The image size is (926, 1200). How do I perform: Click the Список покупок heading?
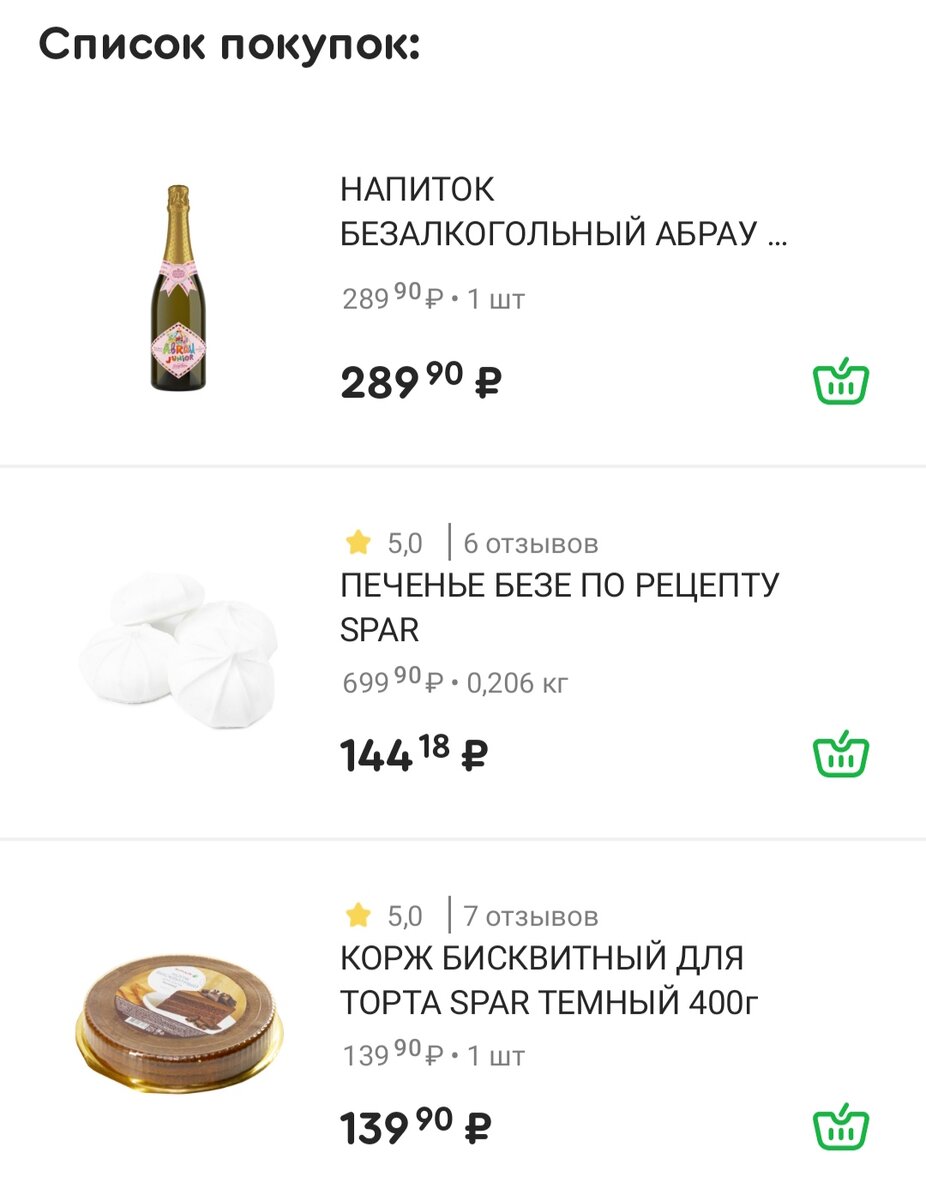(x=232, y=42)
